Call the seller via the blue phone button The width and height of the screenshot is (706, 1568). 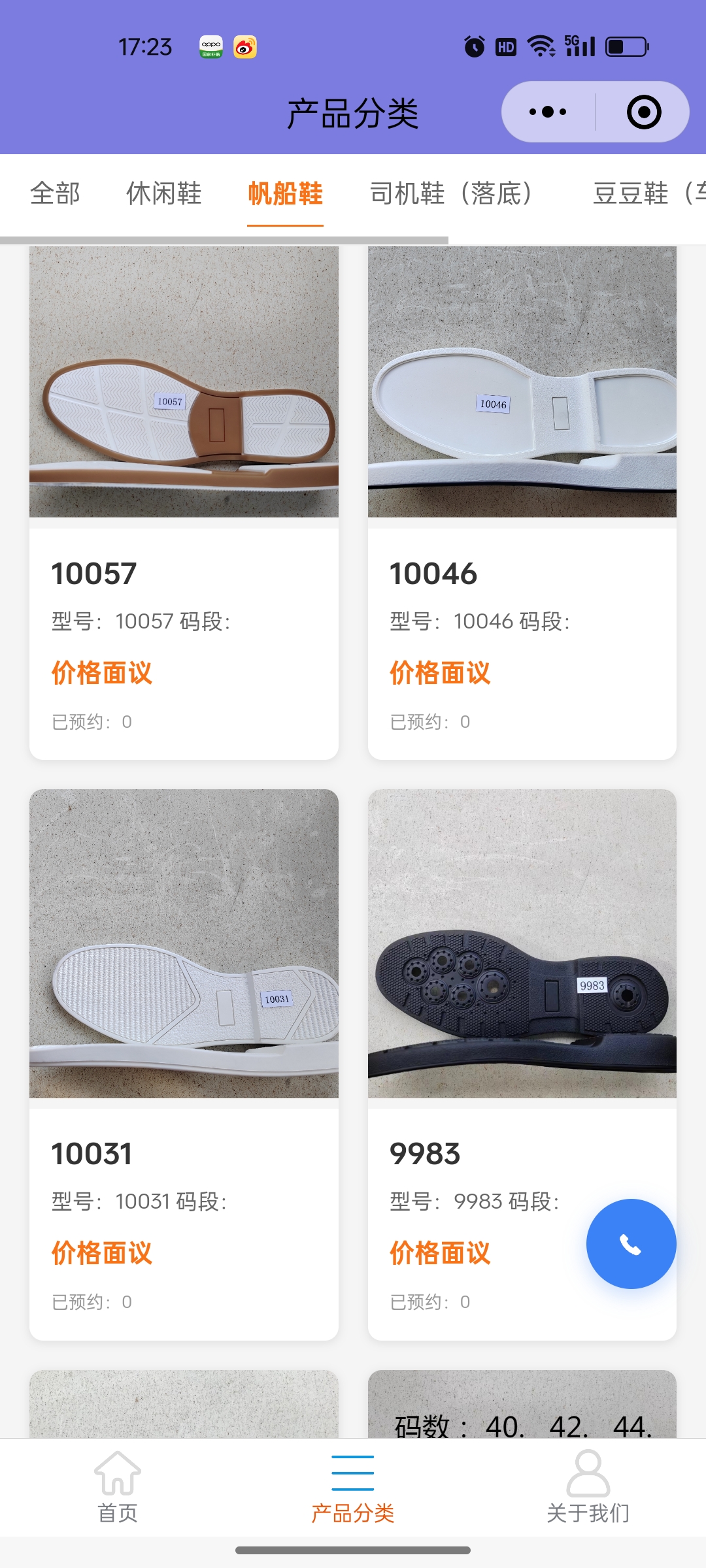point(631,1244)
